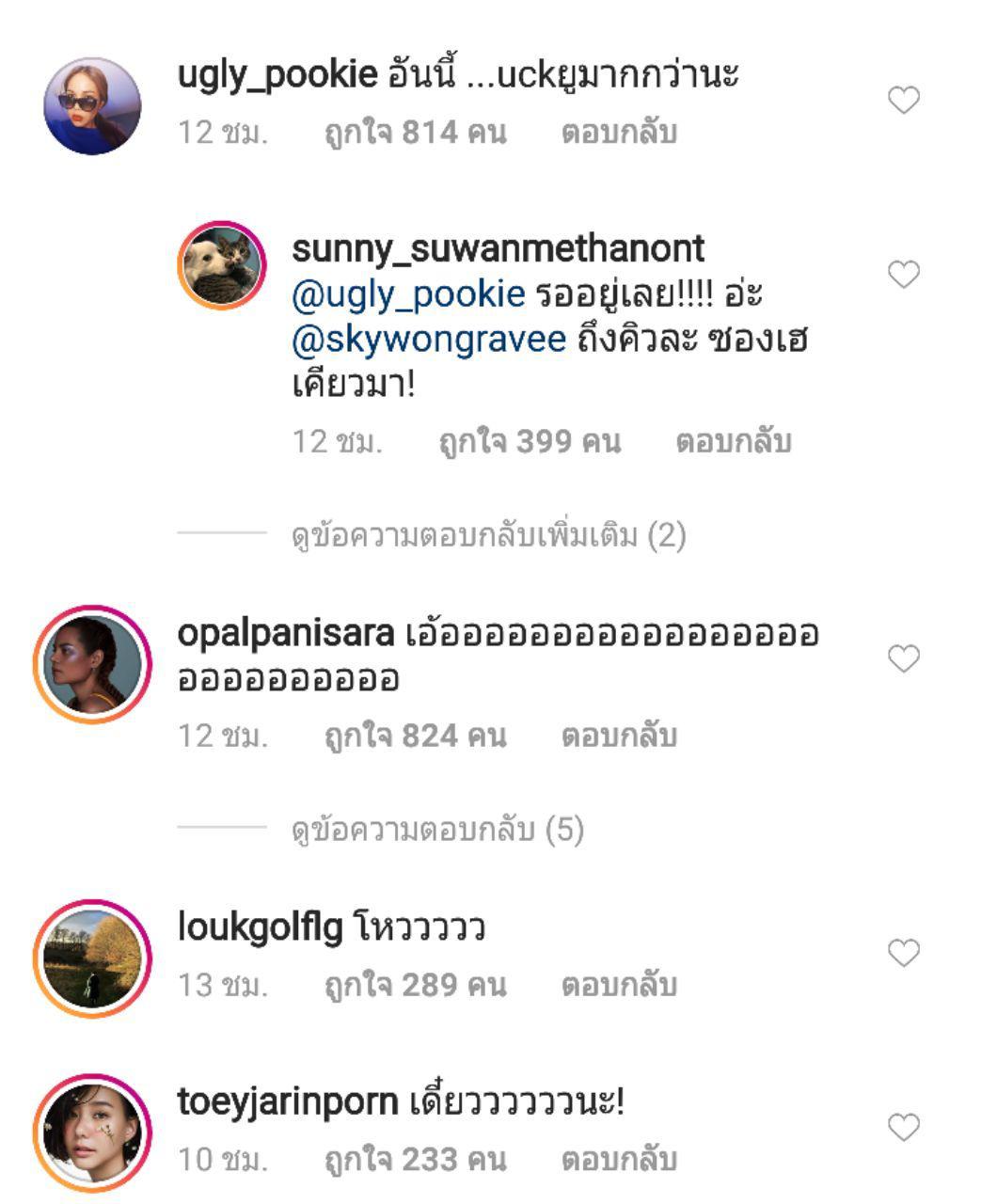Image resolution: width=981 pixels, height=1204 pixels.
Task: Reply to ugly_pookie's comment
Action: (619, 133)
